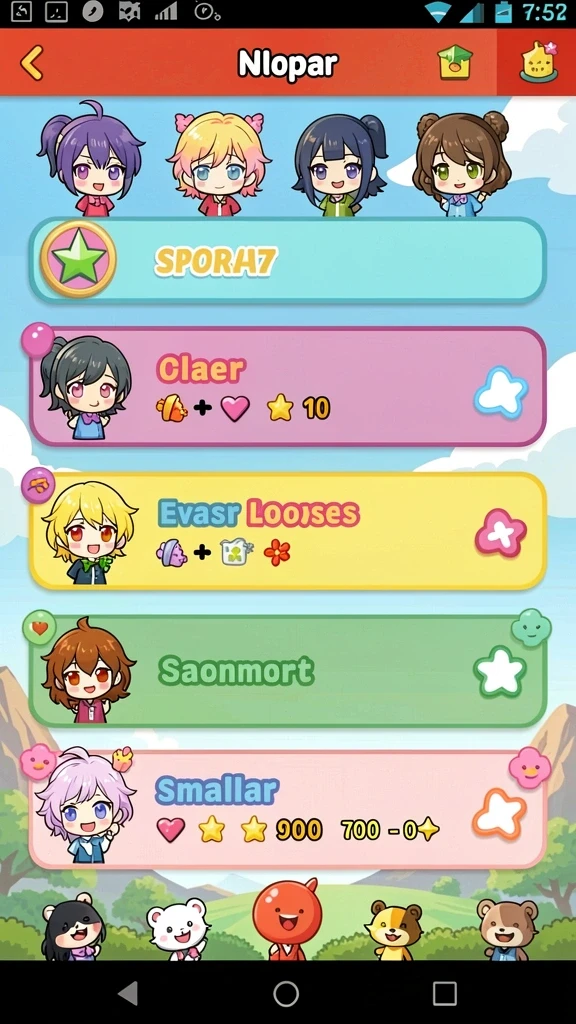
Task: Open the Smallar character card
Action: [x=287, y=810]
